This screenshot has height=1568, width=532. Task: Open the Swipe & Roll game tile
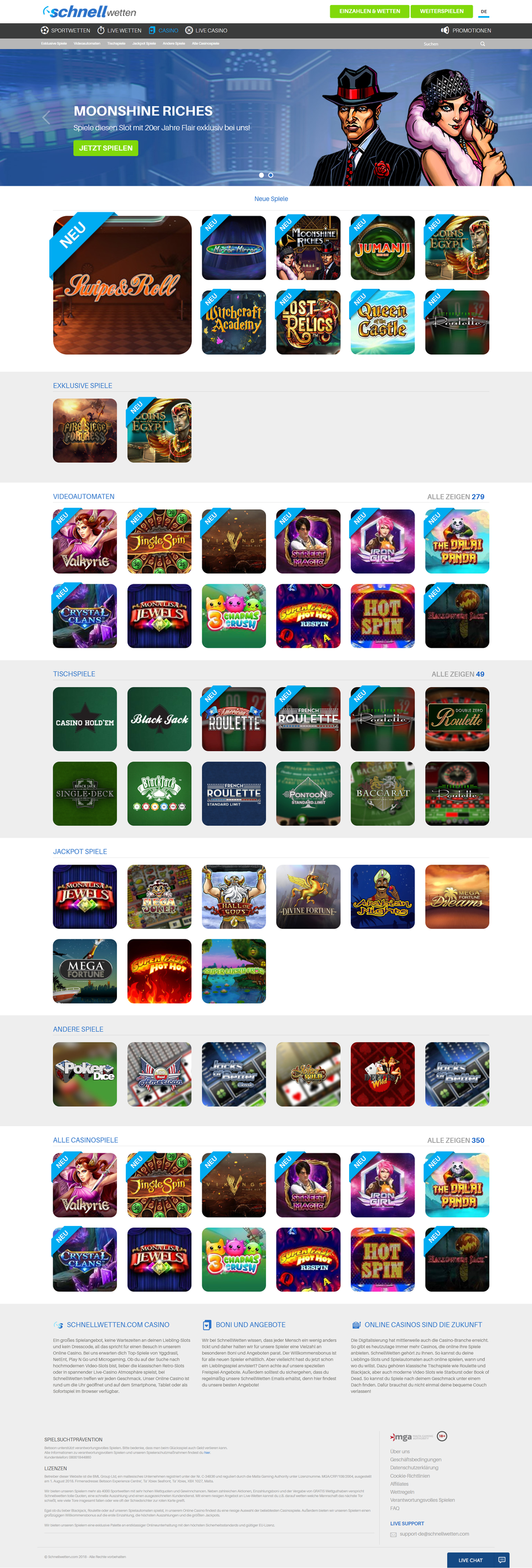coord(122,285)
